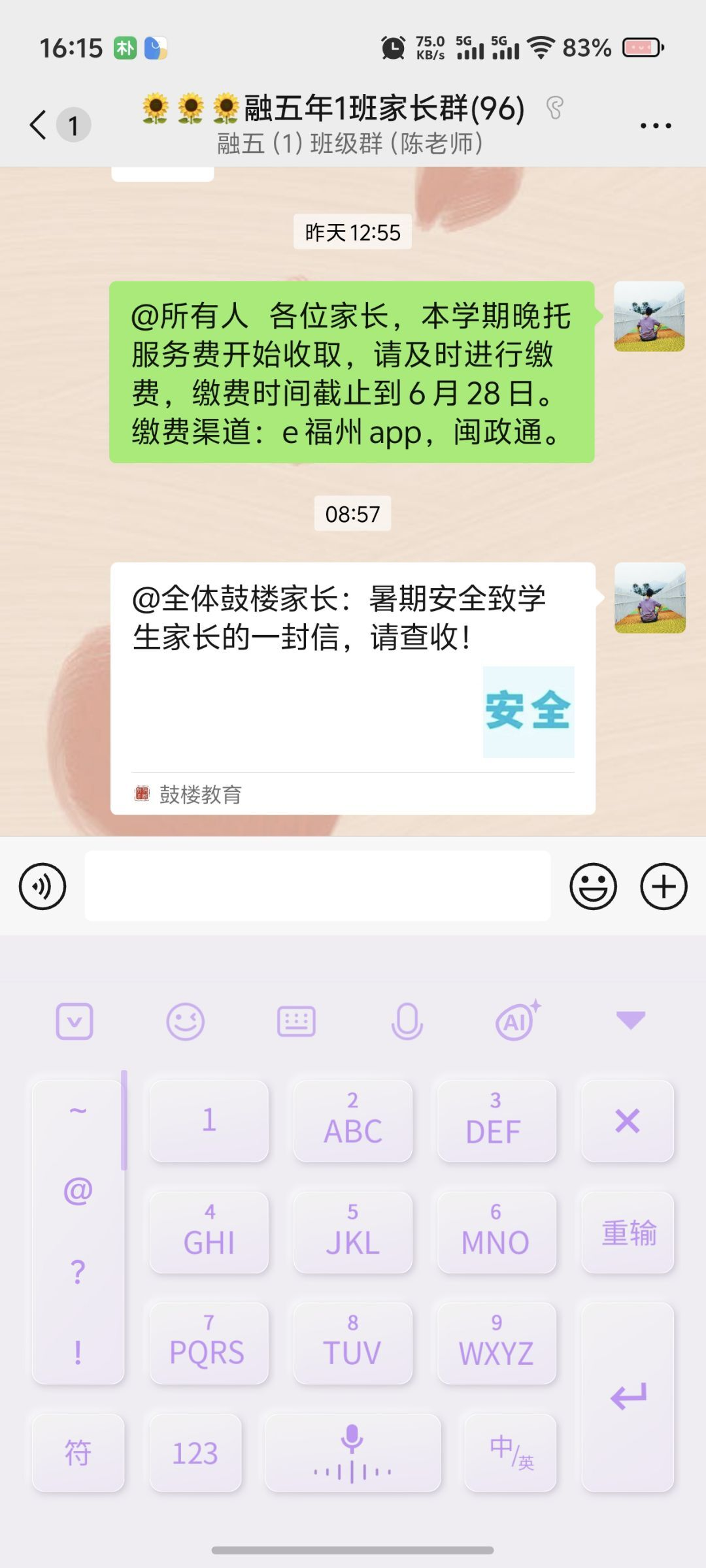Tap the 5 JKL key
Screen dimensions: 706x1568
point(353,1233)
